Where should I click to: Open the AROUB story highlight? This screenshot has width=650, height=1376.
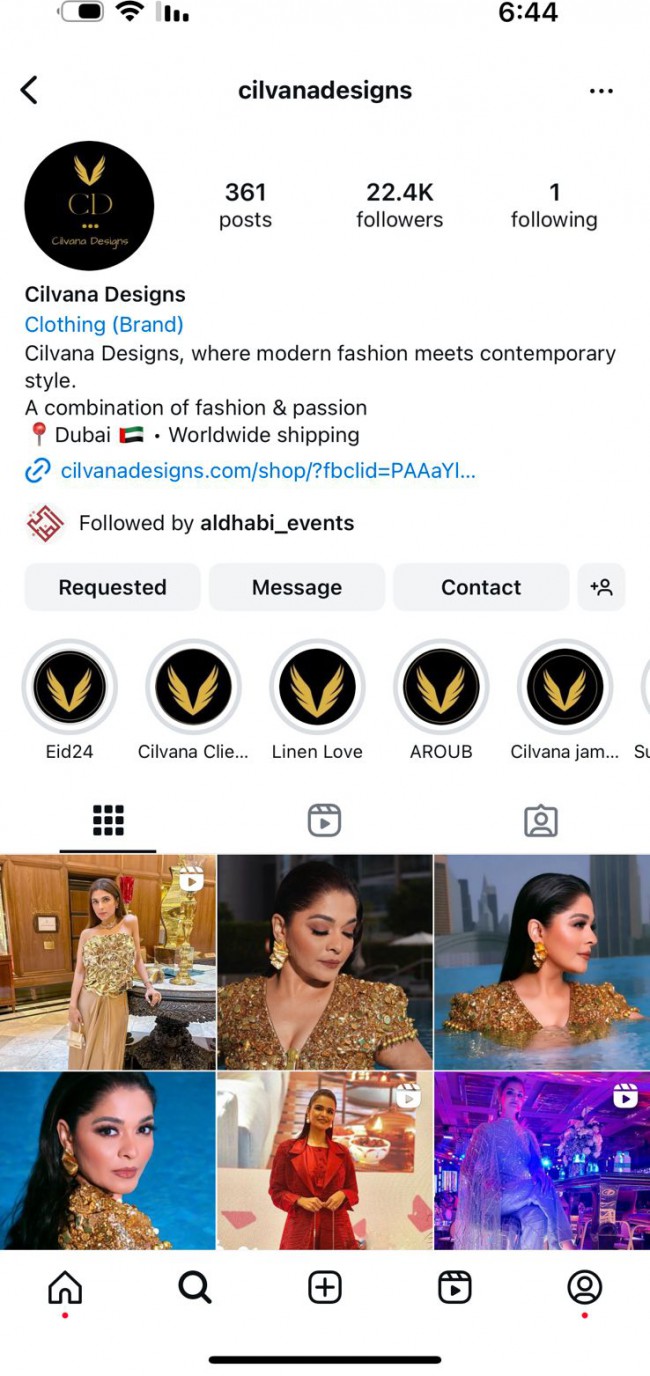click(441, 687)
